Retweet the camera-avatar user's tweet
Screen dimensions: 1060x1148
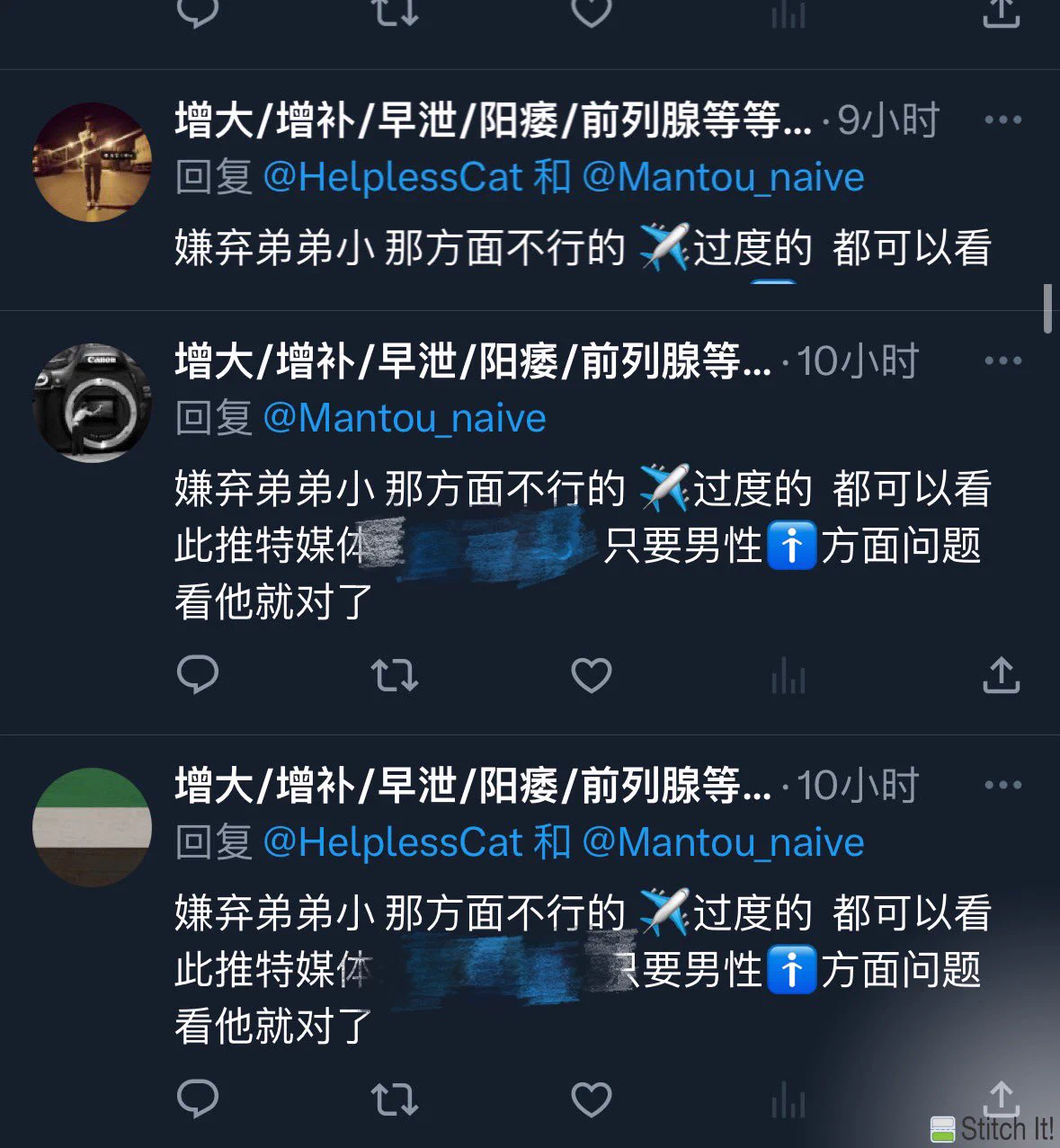(x=394, y=674)
